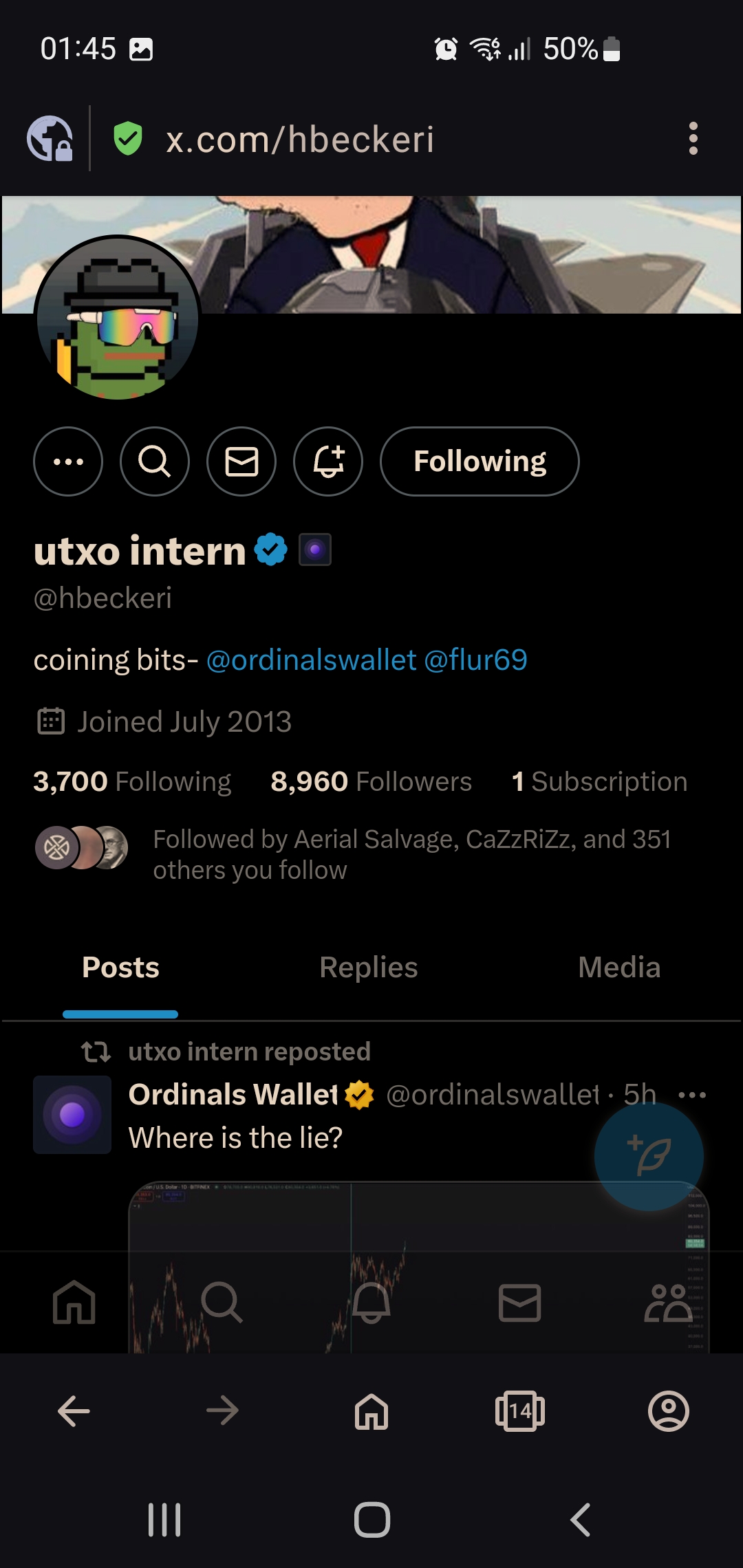
Task: Open the profile's more options menu
Action: pyautogui.click(x=68, y=461)
